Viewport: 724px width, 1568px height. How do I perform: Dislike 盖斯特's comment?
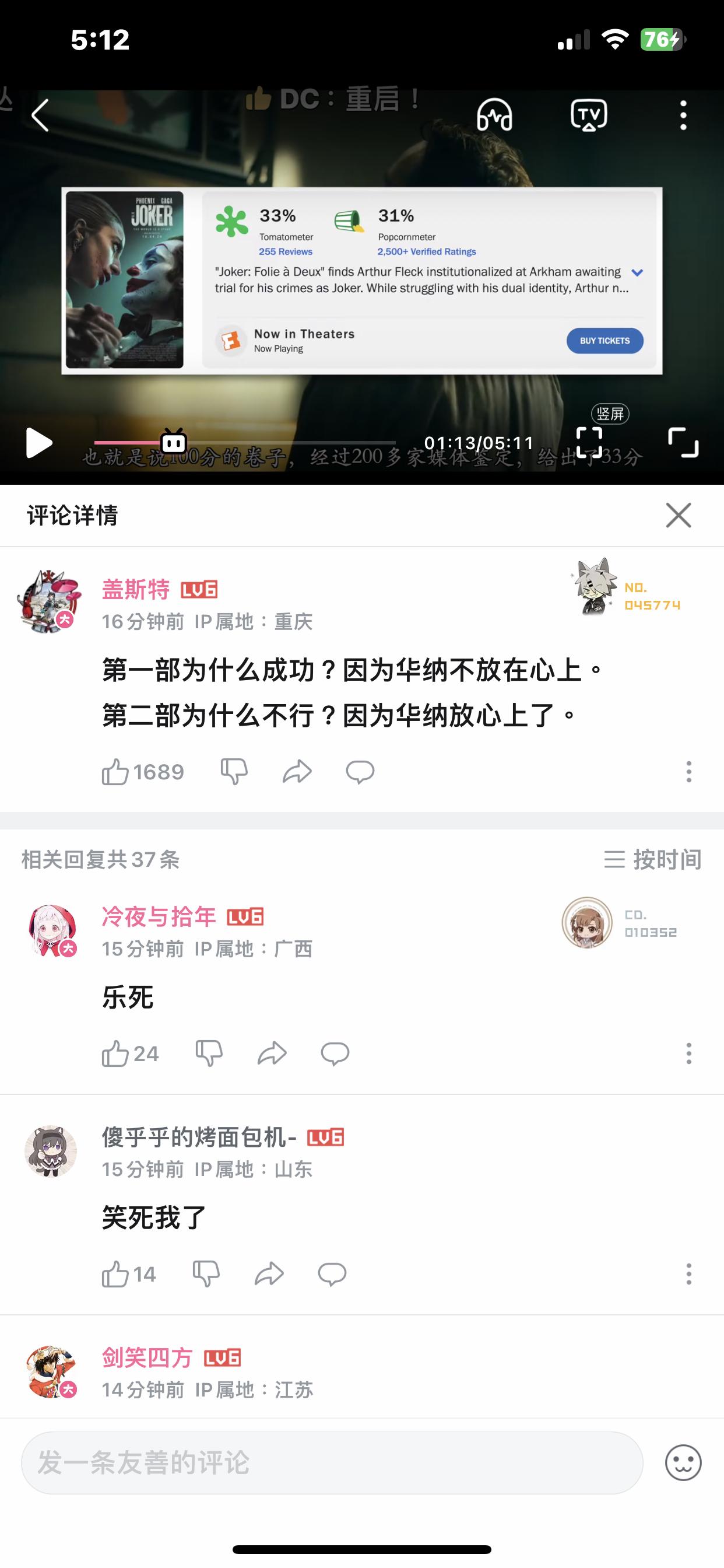point(234,772)
